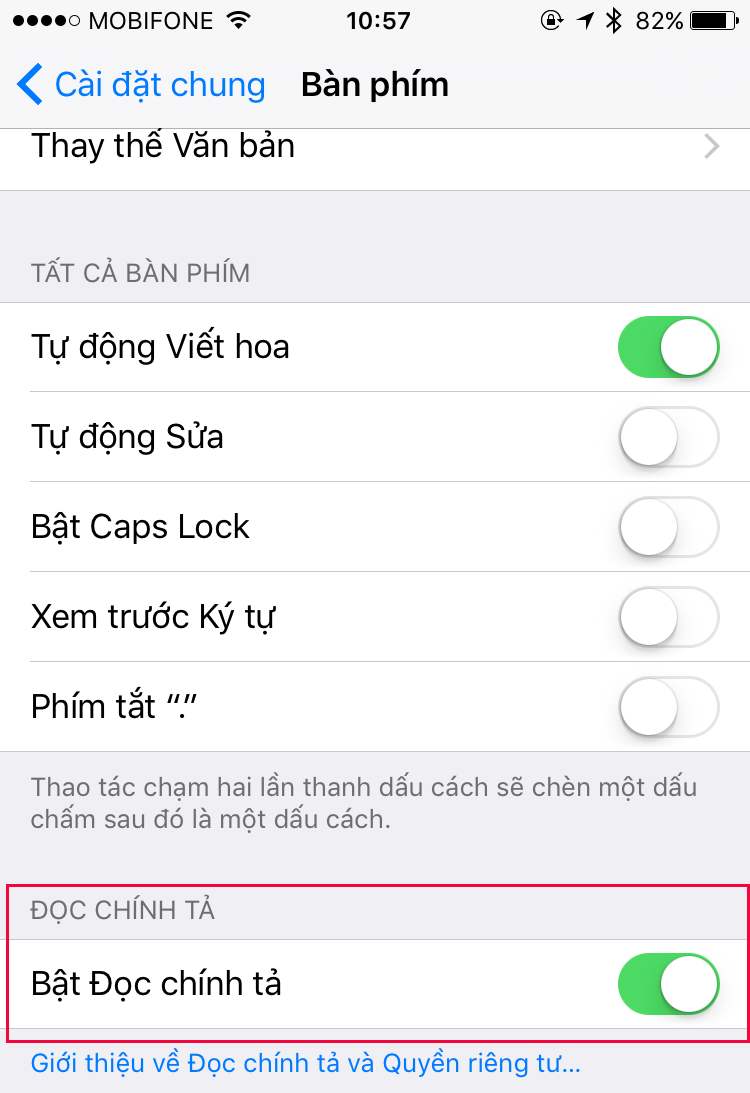Open Giới thiệu về Đọc chính tả link

click(x=305, y=1063)
